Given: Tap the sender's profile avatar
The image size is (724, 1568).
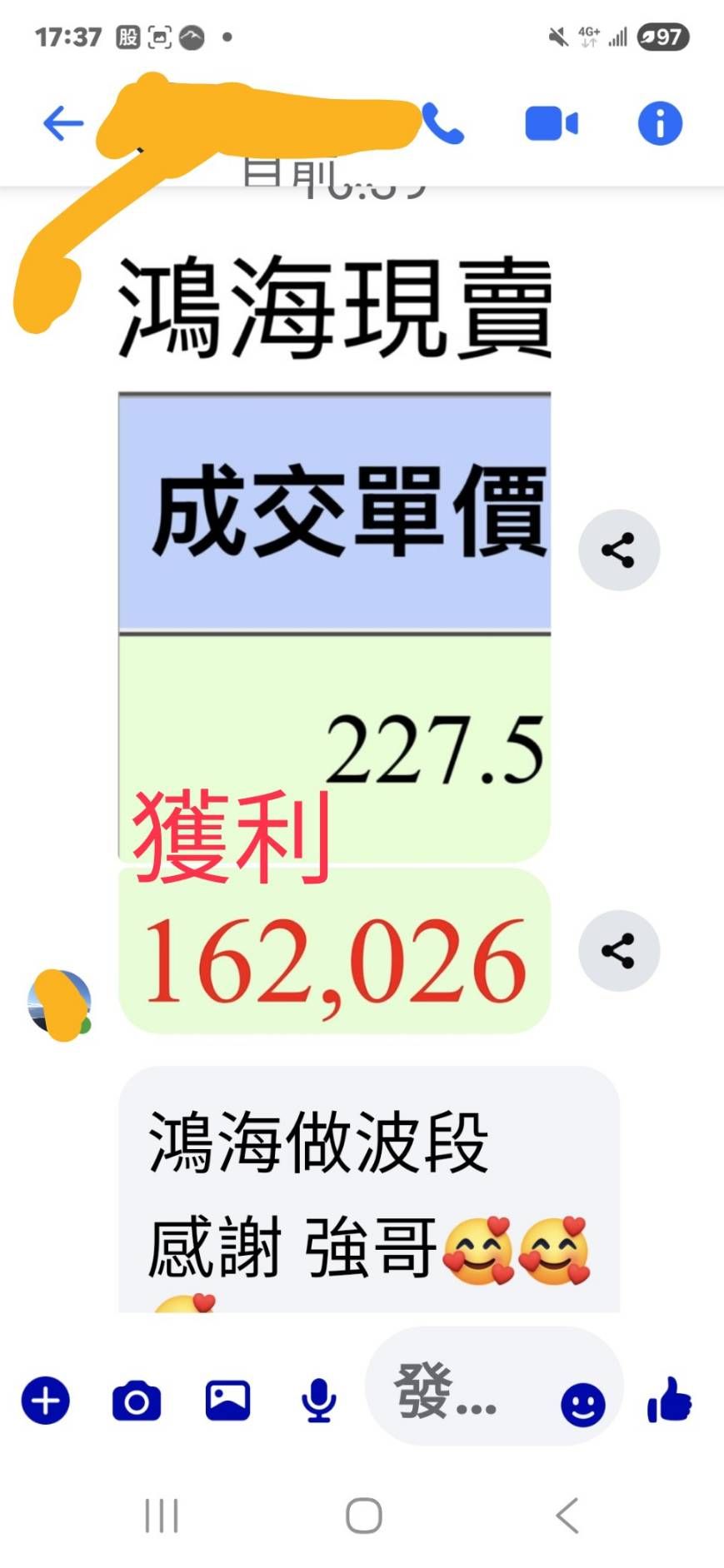Looking at the screenshot, I should [59, 1003].
